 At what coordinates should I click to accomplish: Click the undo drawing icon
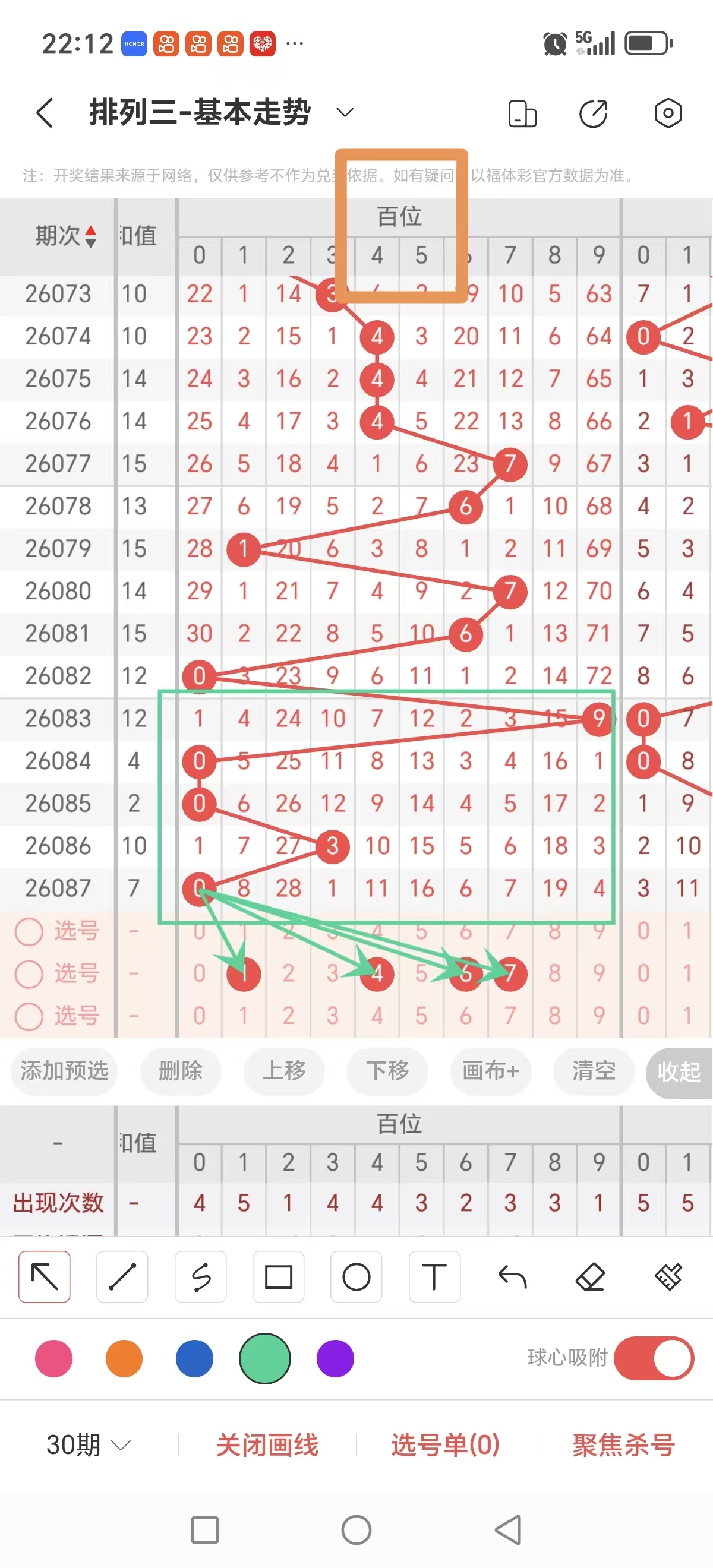512,1278
